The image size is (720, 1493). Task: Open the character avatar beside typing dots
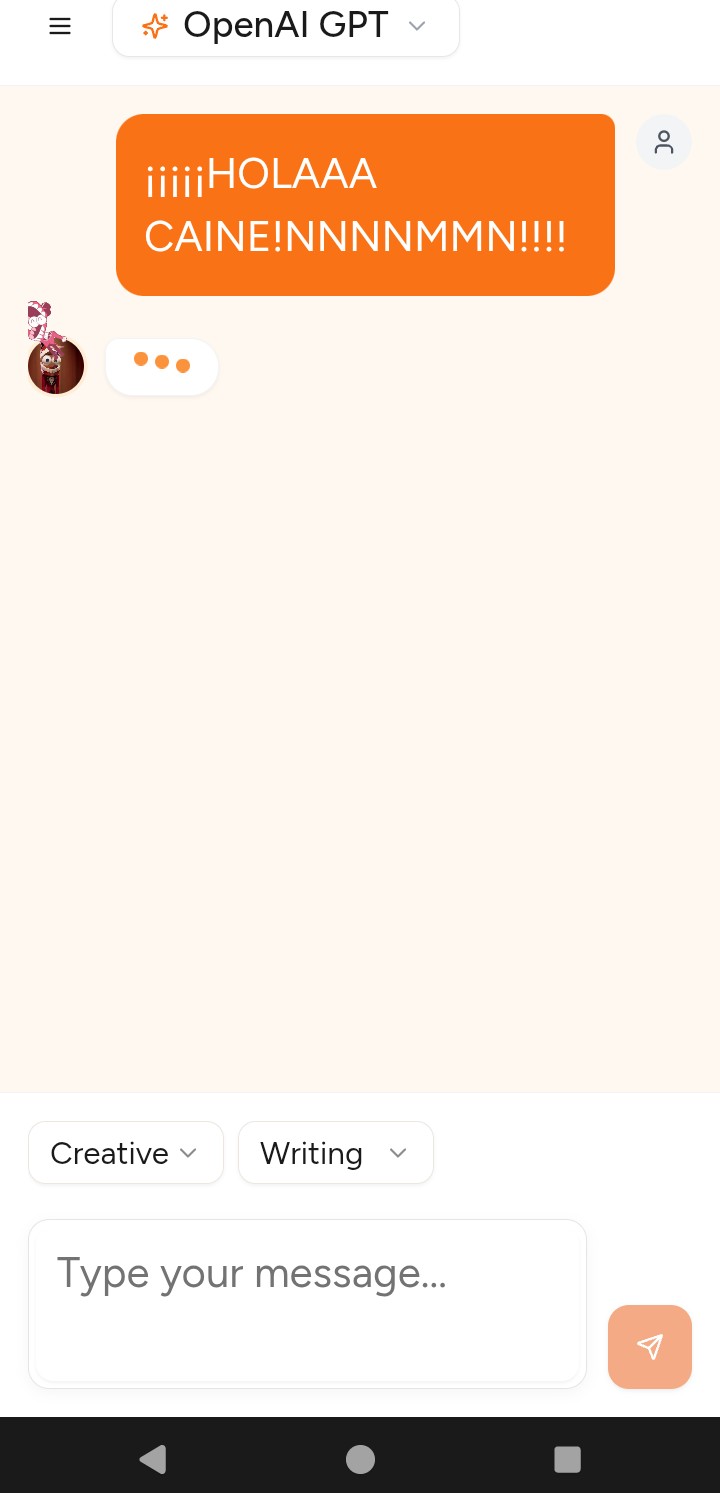56,366
